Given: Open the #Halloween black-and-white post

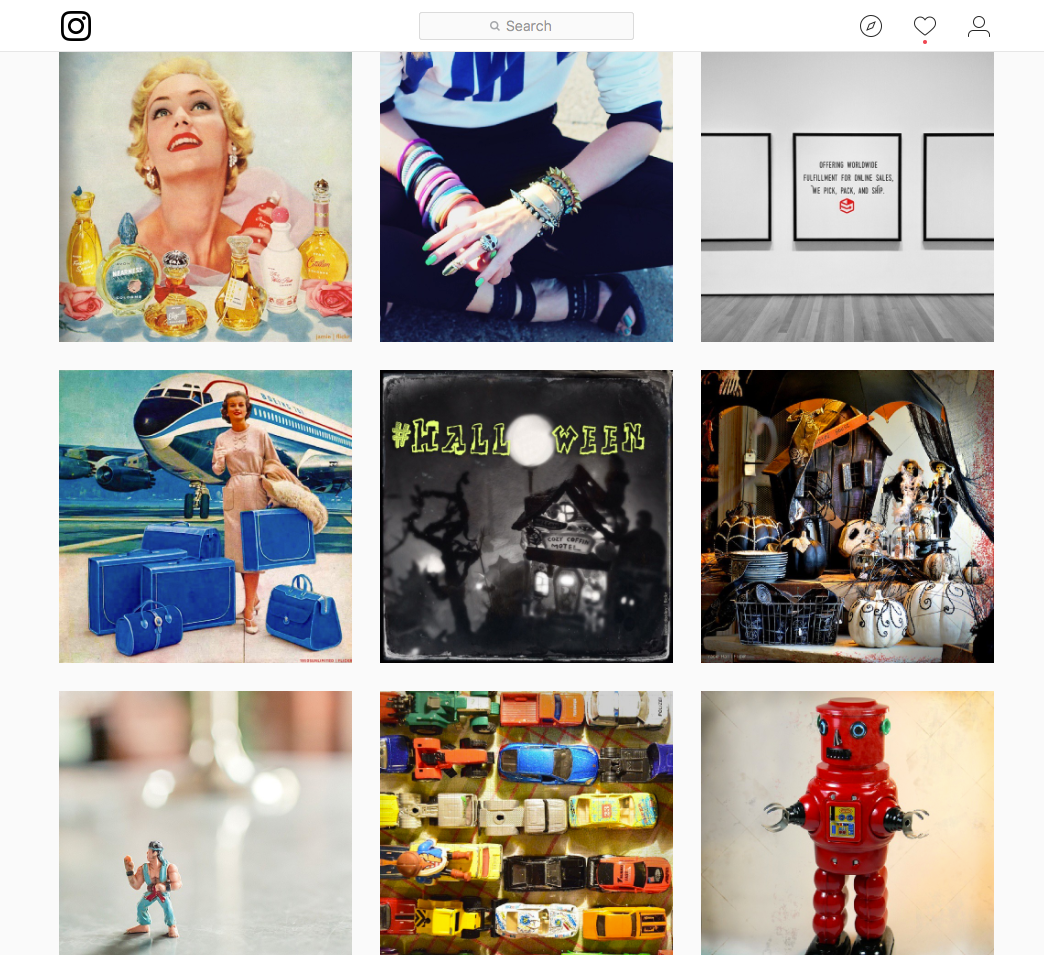Looking at the screenshot, I should [526, 516].
